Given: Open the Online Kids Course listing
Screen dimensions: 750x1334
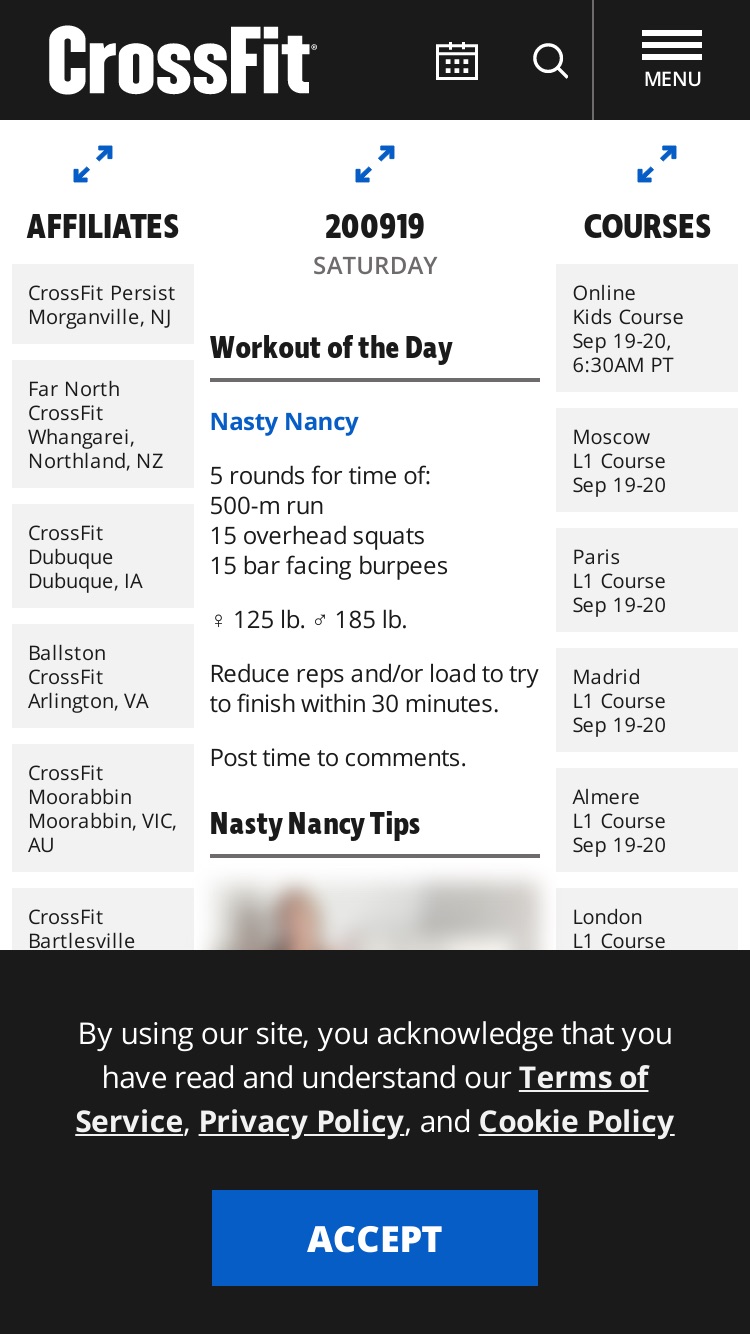Looking at the screenshot, I should [x=647, y=328].
